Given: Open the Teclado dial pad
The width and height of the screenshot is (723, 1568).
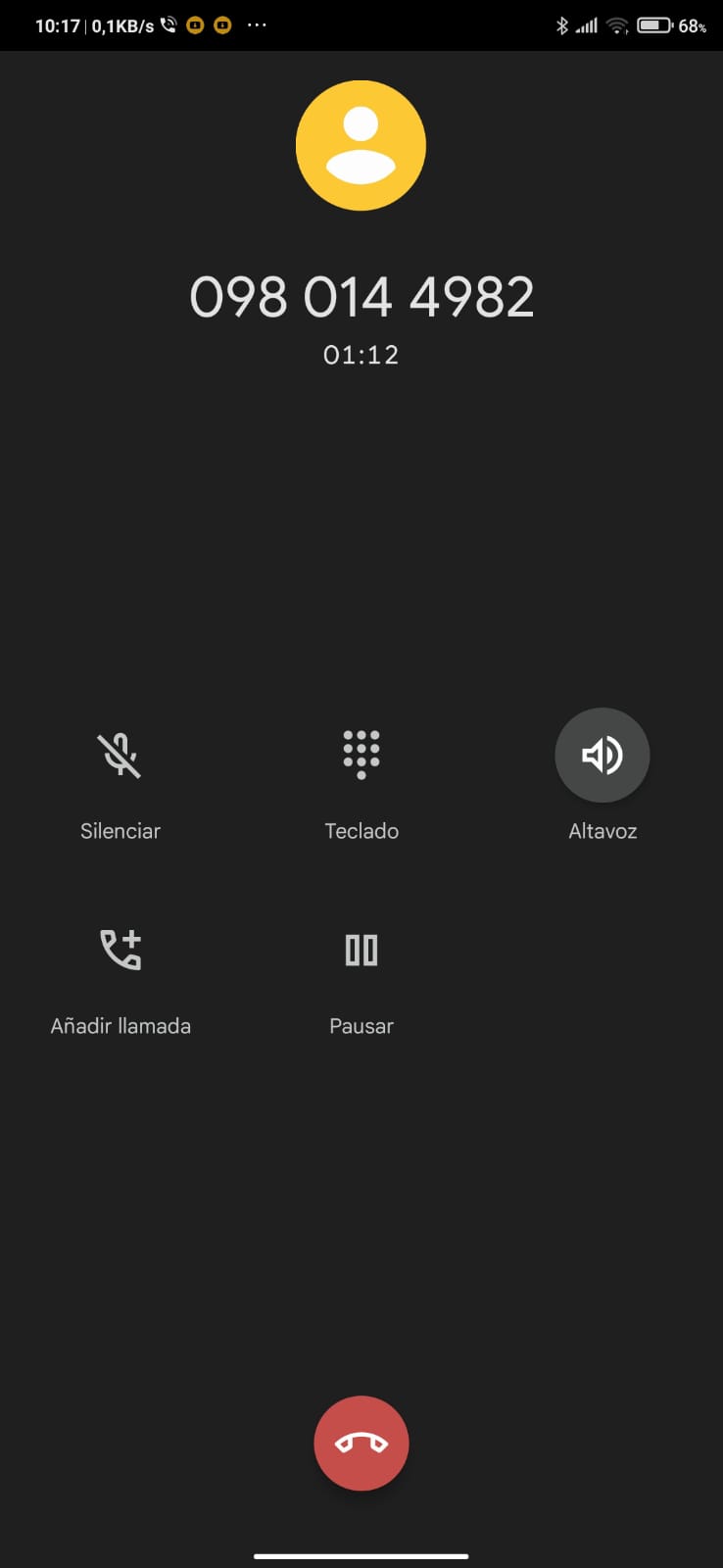Looking at the screenshot, I should coord(361,756).
